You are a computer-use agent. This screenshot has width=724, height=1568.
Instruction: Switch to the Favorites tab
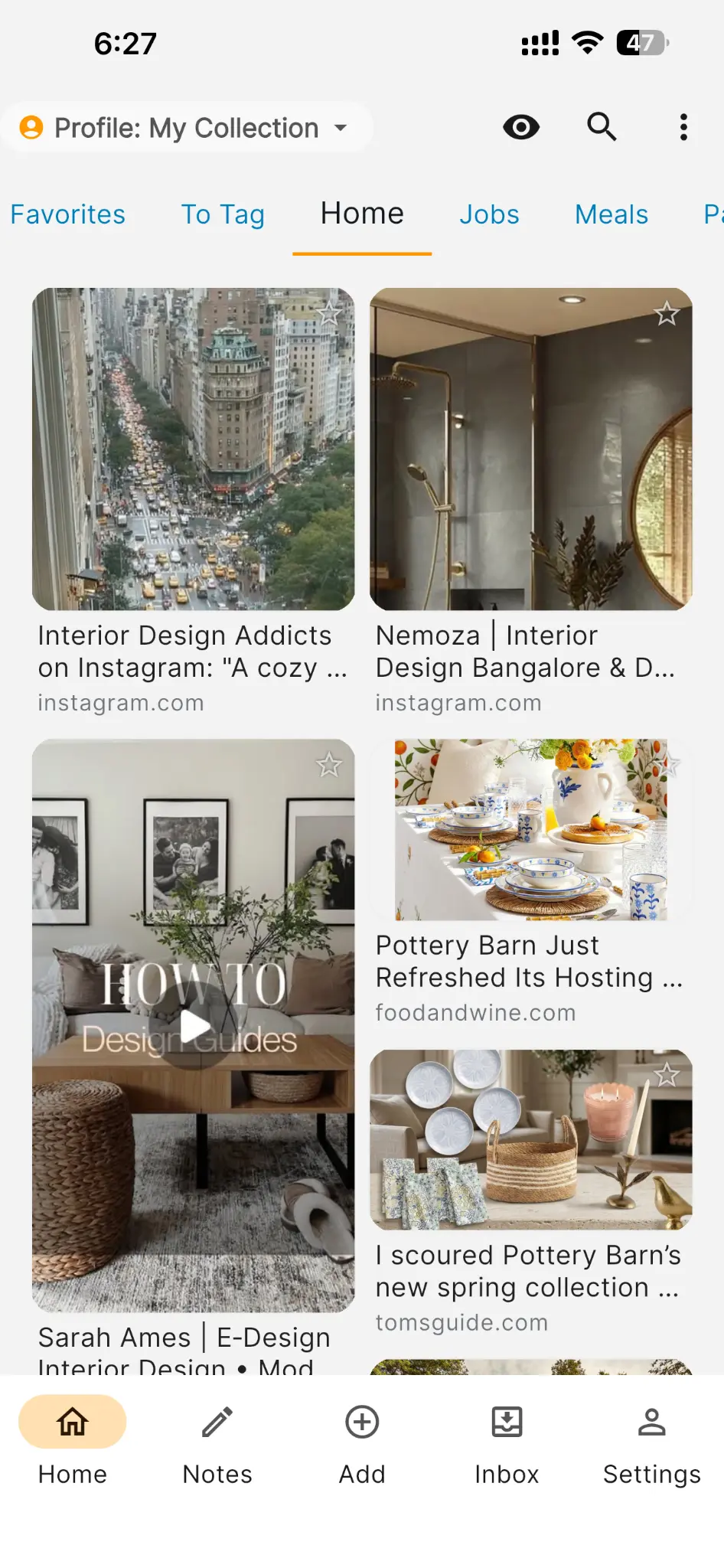coord(67,214)
